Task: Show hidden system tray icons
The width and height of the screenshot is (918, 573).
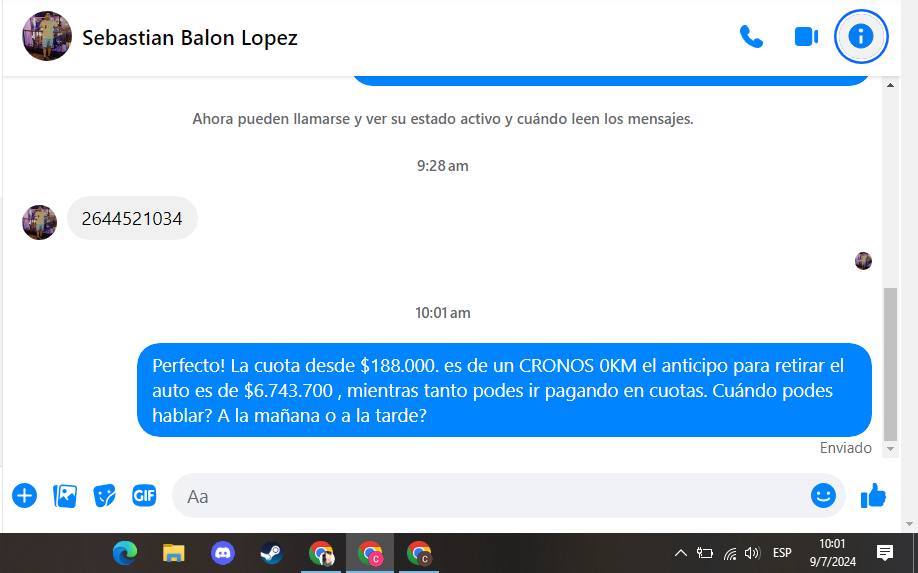Action: pos(680,553)
